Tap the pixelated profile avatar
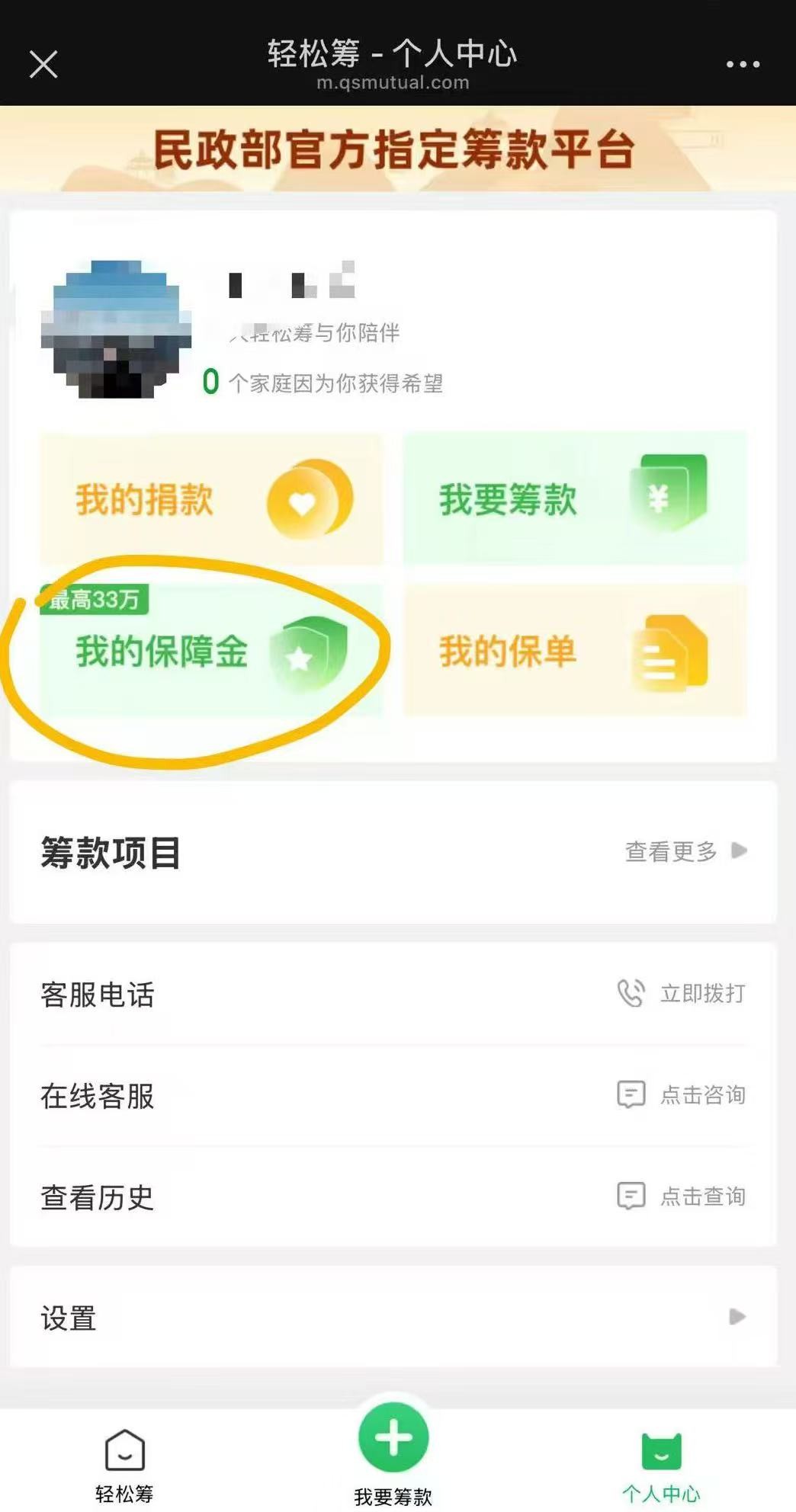Image resolution: width=796 pixels, height=1512 pixels. tap(116, 329)
